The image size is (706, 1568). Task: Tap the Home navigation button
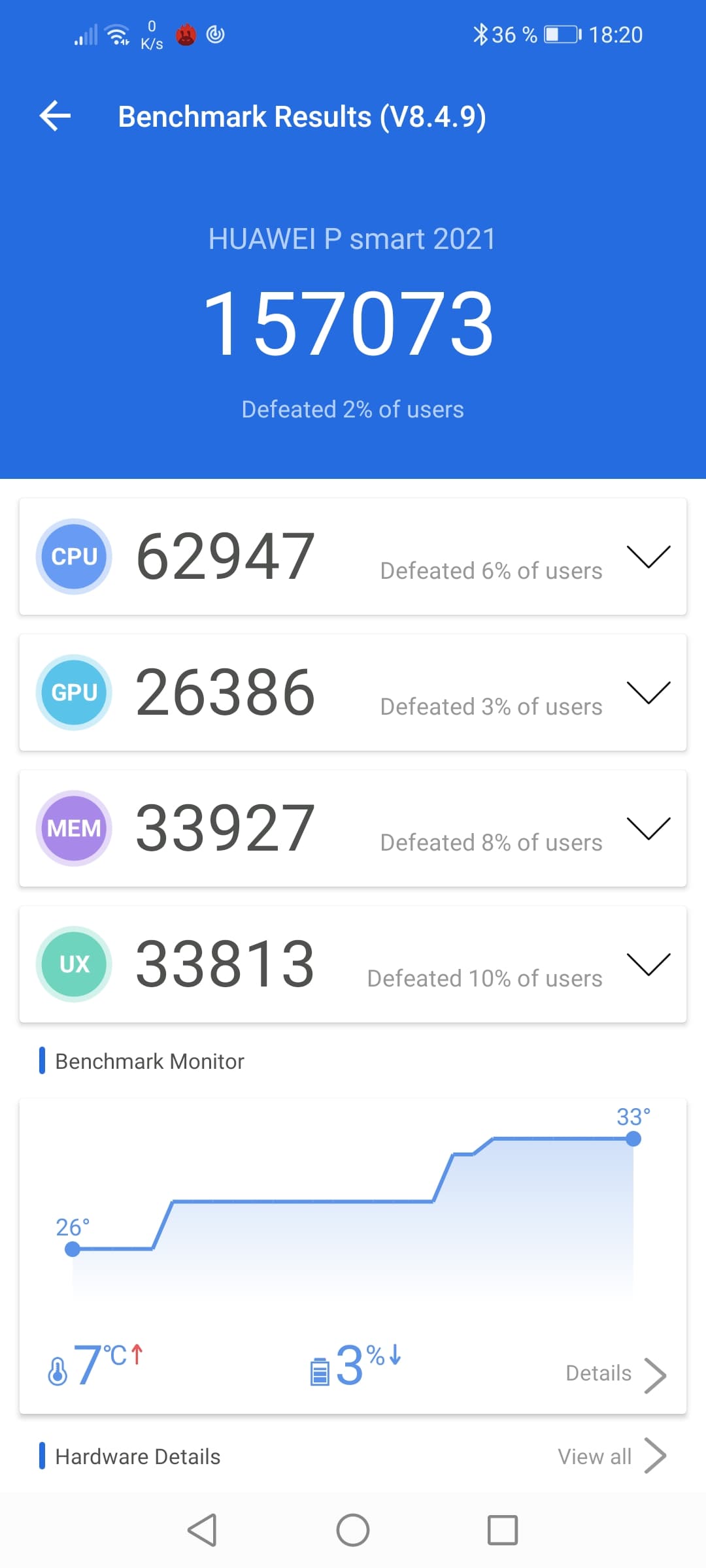coord(353,1531)
